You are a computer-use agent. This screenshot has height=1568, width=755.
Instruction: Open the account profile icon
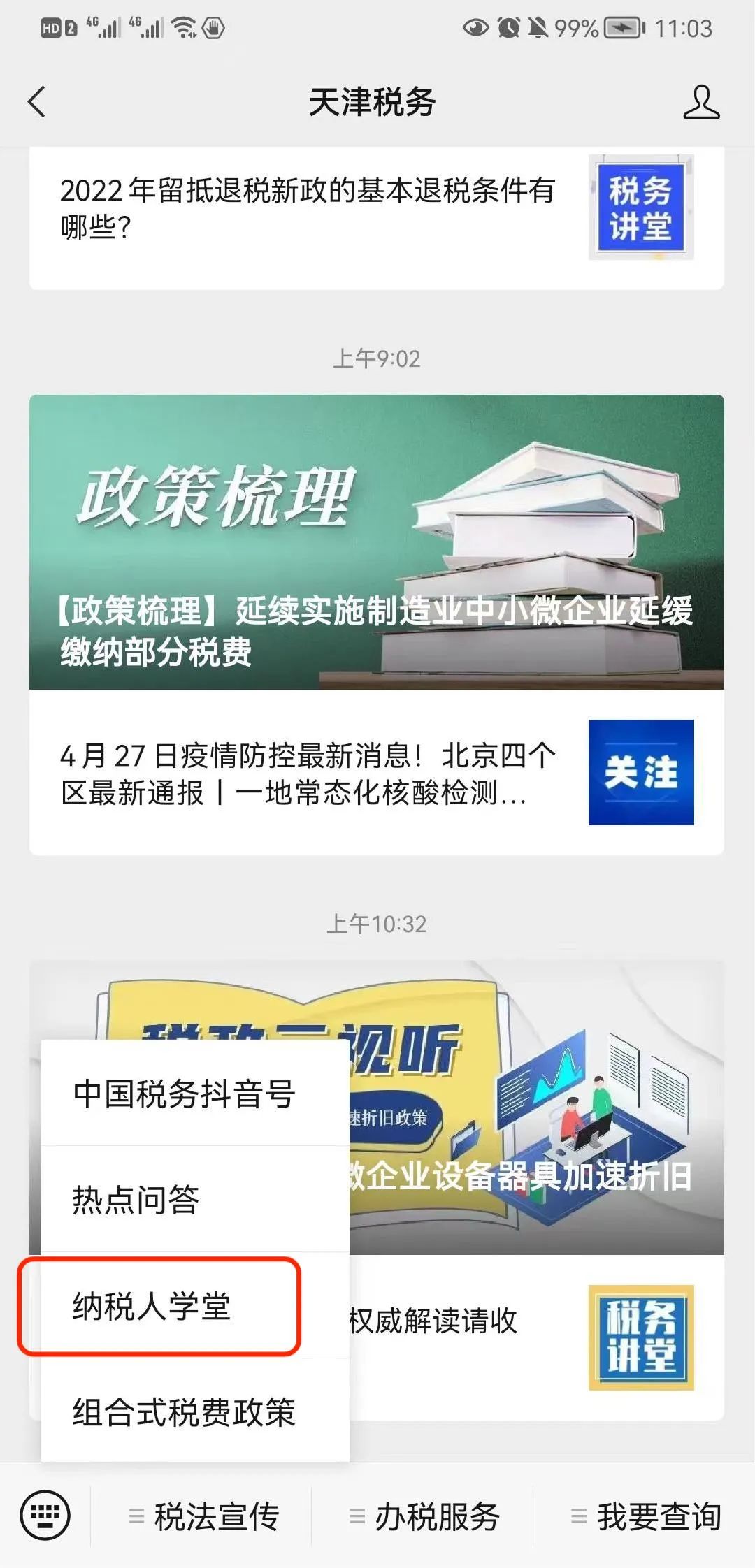(x=701, y=102)
